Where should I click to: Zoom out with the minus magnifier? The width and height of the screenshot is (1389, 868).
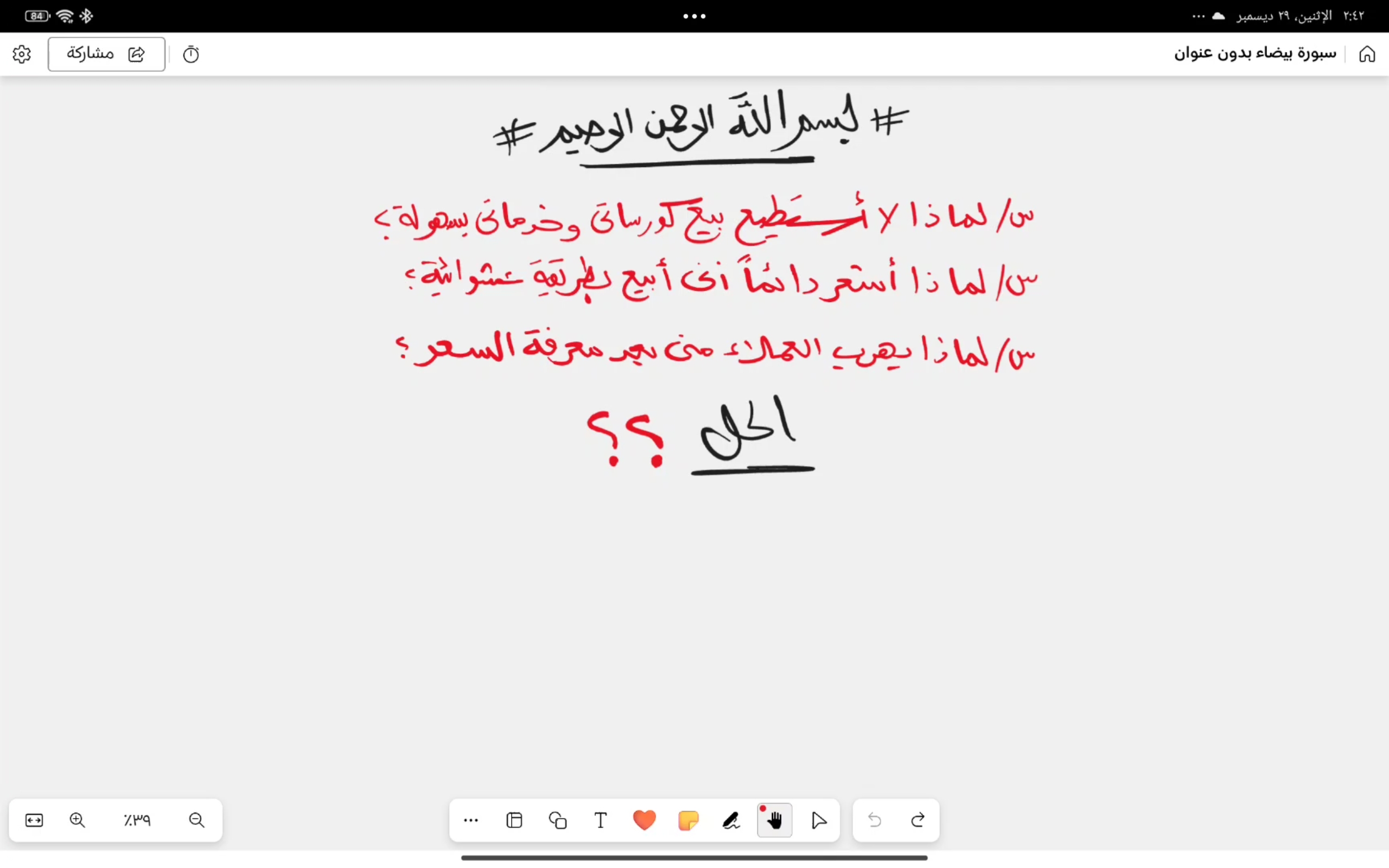point(197,820)
